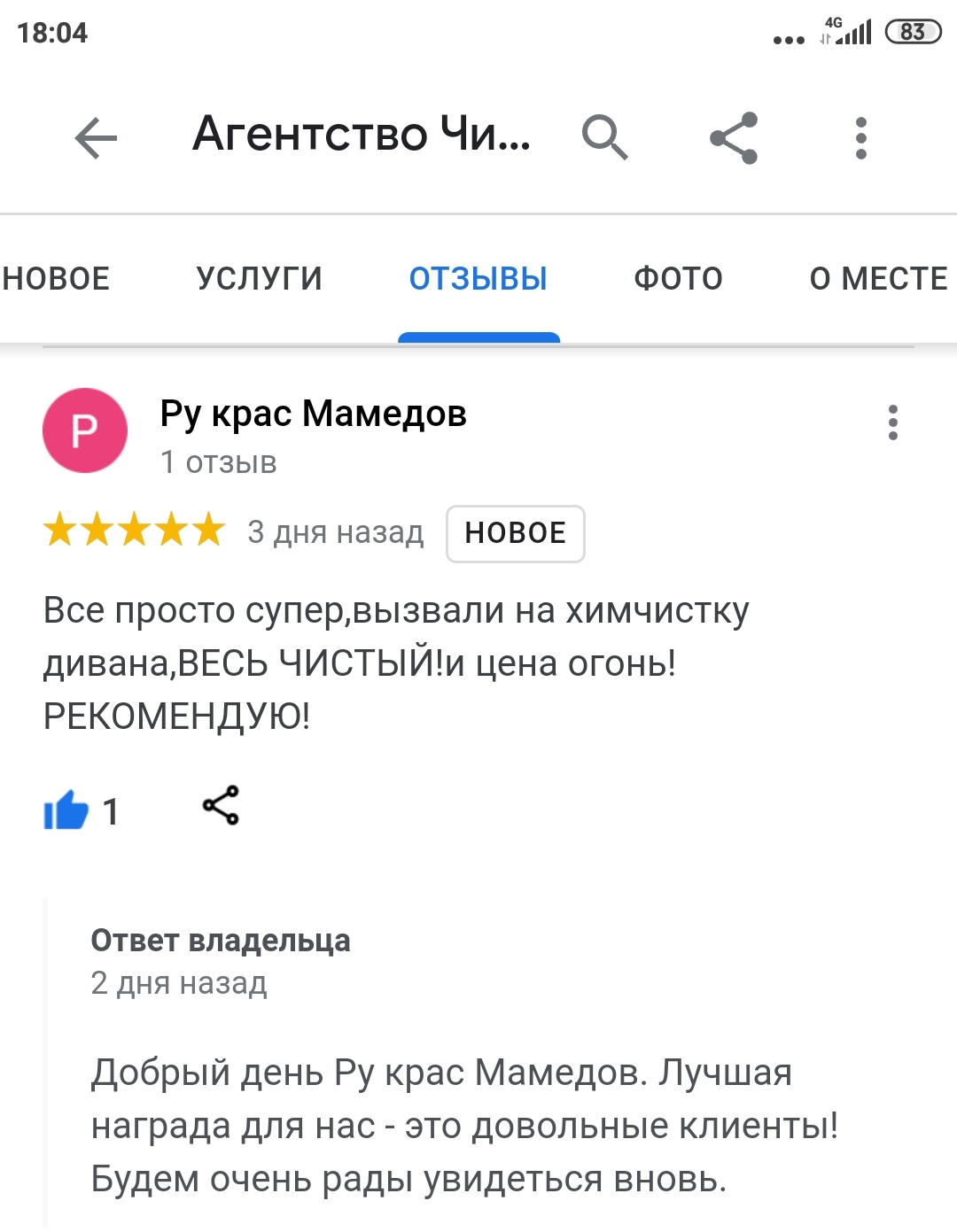
Task: Like the review with the thumbs-up icon
Action: pyautogui.click(x=66, y=810)
